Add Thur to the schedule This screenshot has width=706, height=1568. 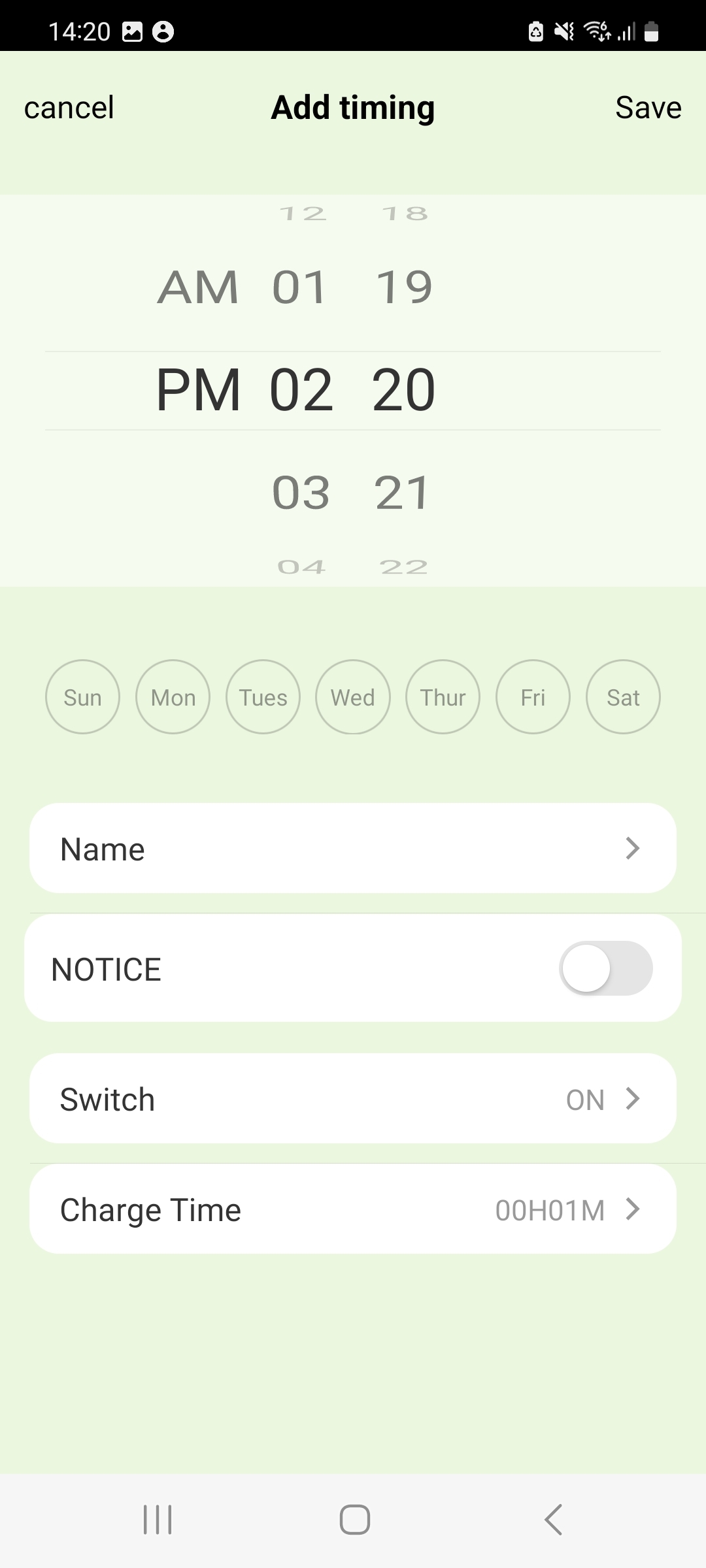(443, 697)
